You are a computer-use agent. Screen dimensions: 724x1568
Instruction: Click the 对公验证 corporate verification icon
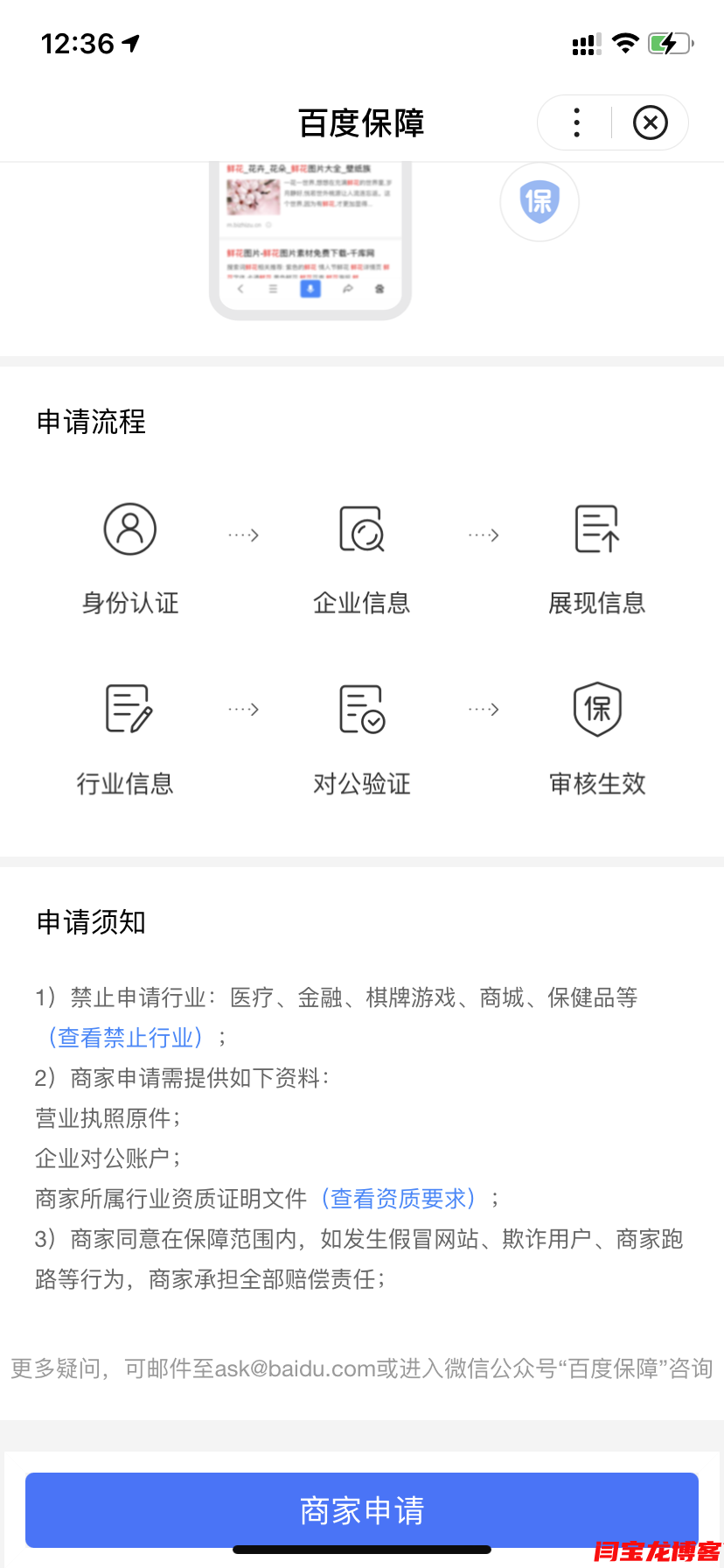[x=360, y=709]
